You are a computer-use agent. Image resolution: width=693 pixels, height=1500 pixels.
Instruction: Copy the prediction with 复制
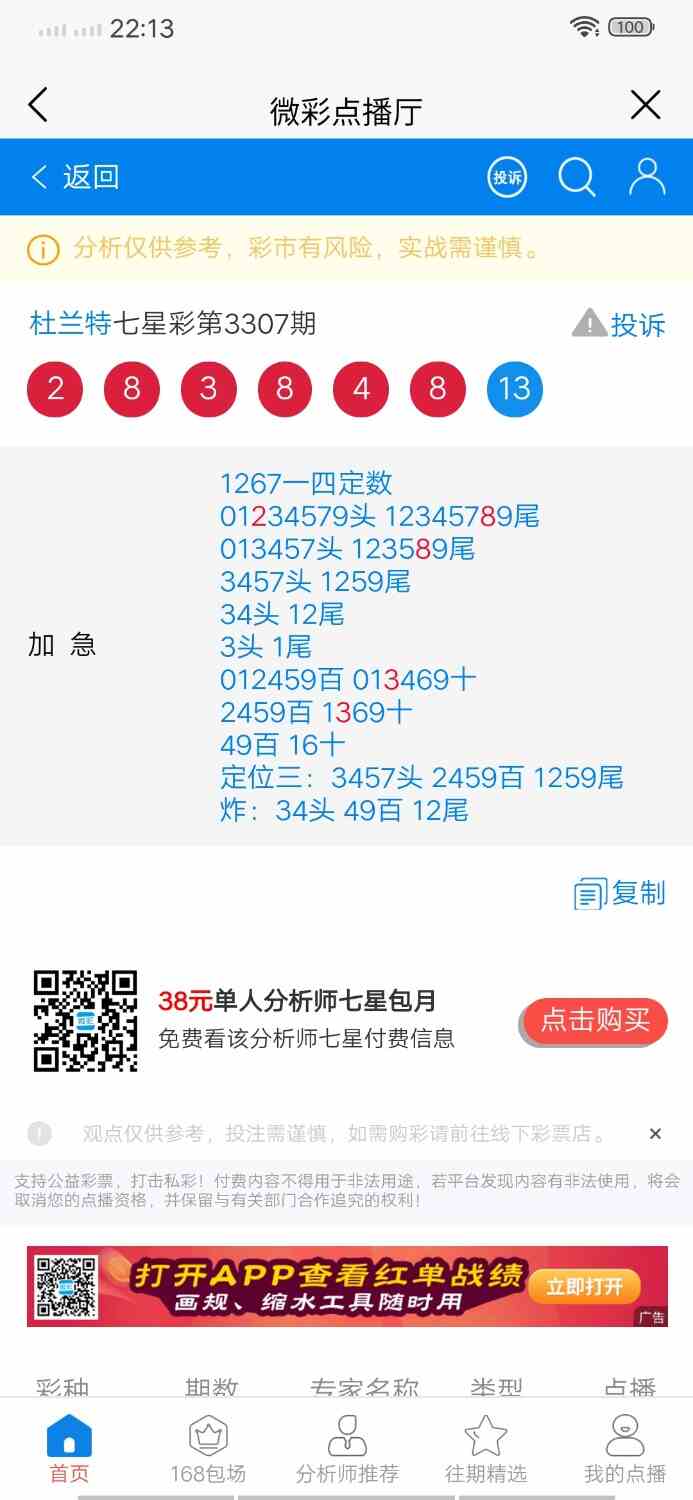[x=620, y=893]
